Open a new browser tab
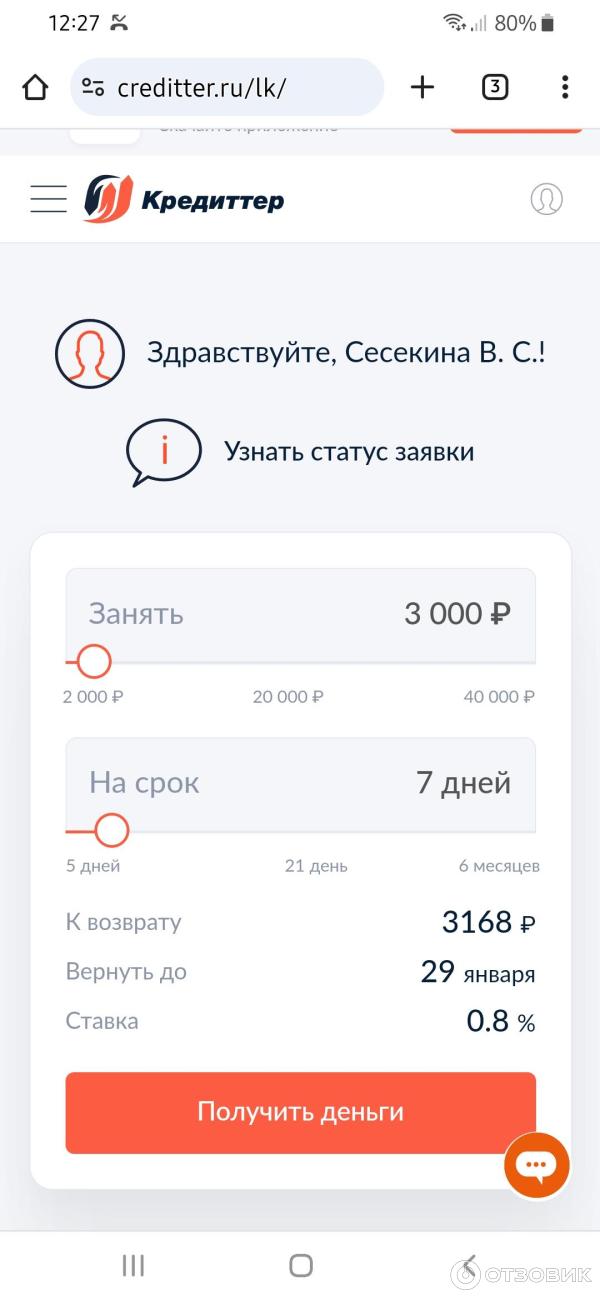This screenshot has width=600, height=1300. point(422,87)
